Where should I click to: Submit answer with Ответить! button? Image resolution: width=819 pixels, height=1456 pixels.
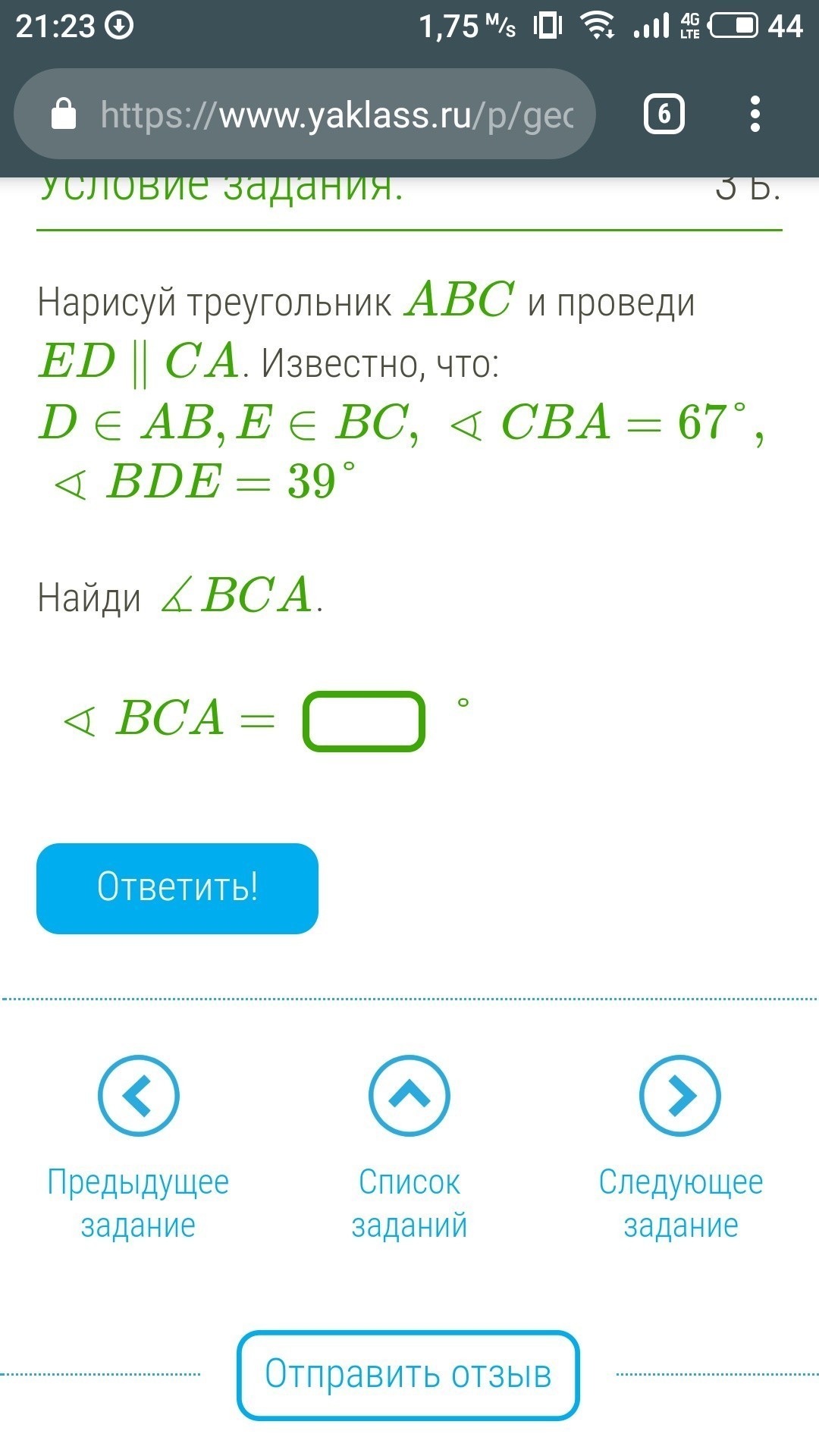(177, 888)
